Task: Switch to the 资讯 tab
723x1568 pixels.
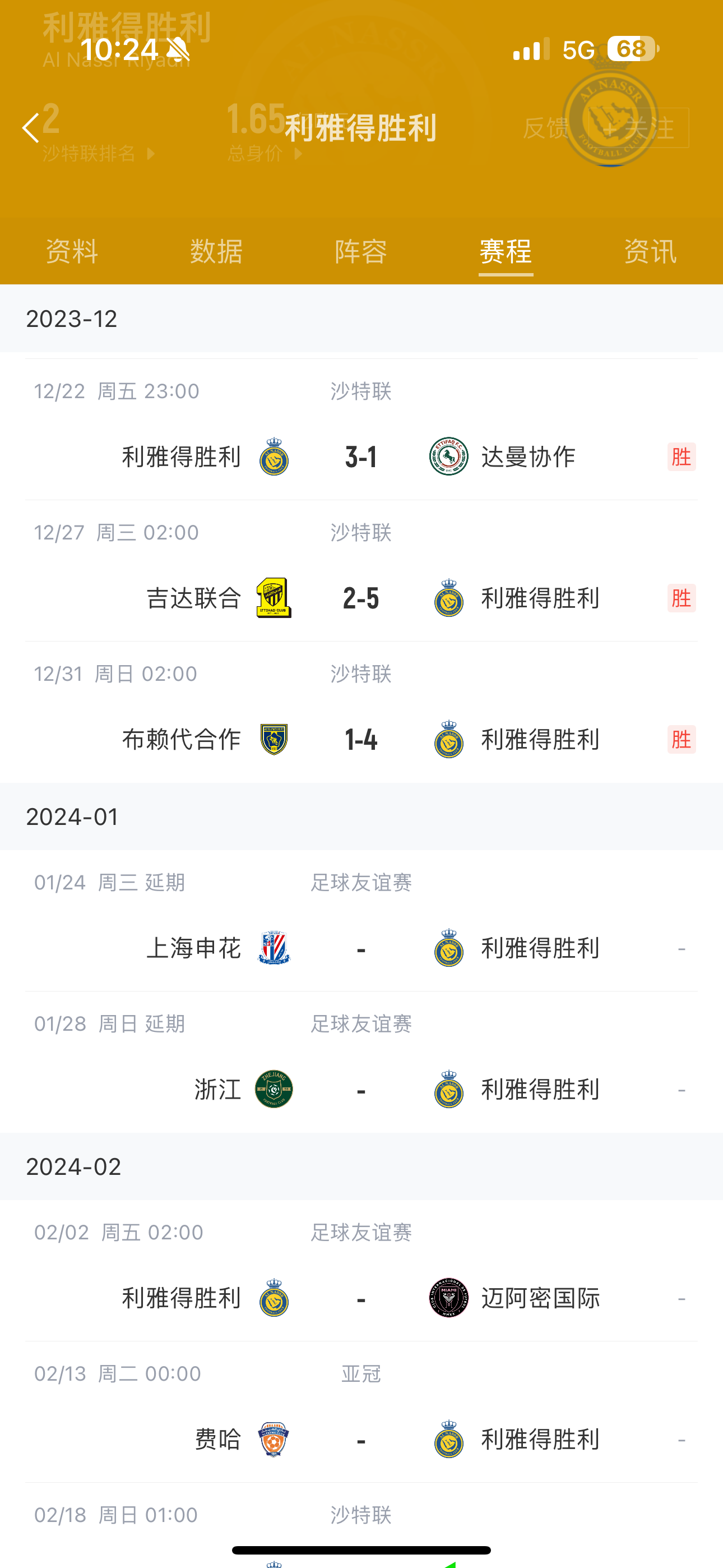Action: (650, 251)
